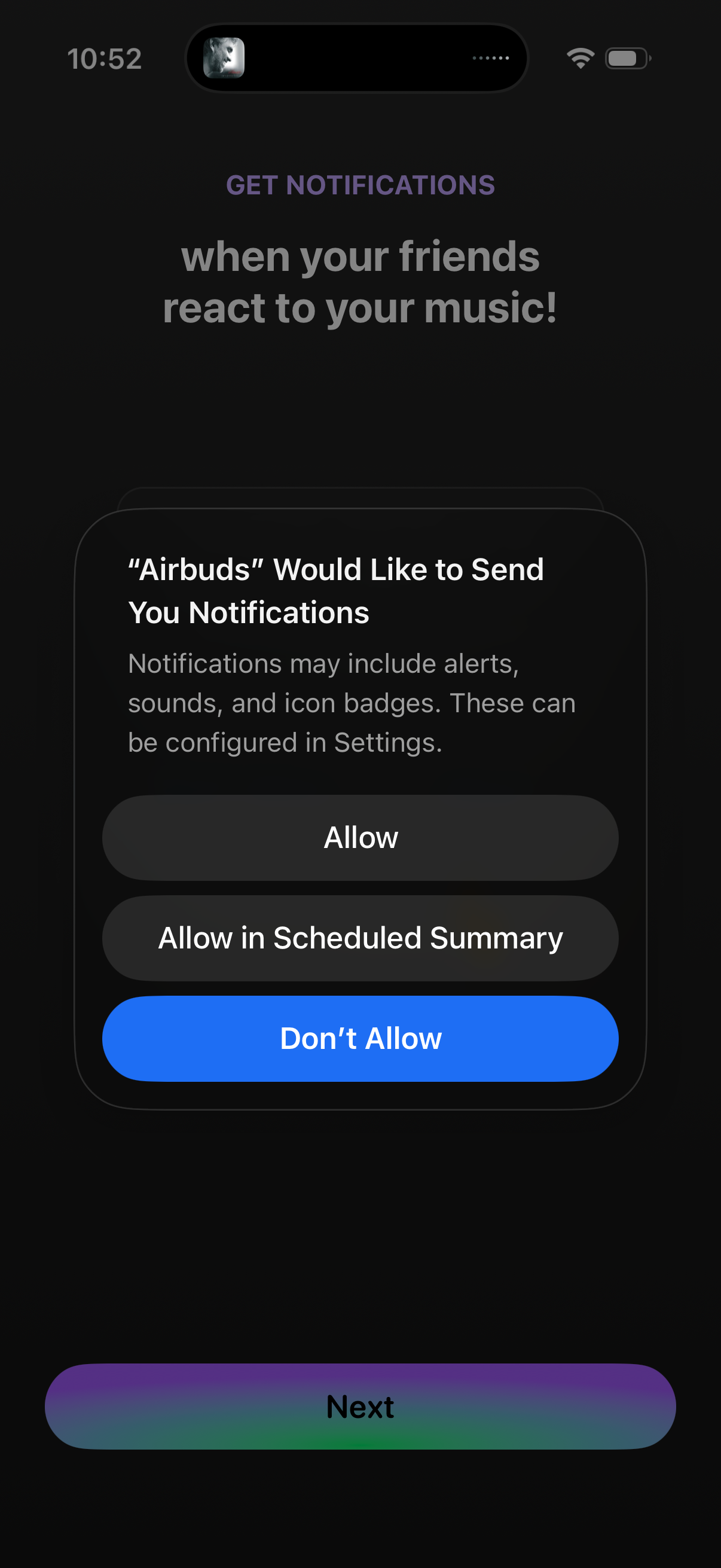Viewport: 721px width, 1568px height.
Task: Select Don't Allow for notifications
Action: (360, 1038)
